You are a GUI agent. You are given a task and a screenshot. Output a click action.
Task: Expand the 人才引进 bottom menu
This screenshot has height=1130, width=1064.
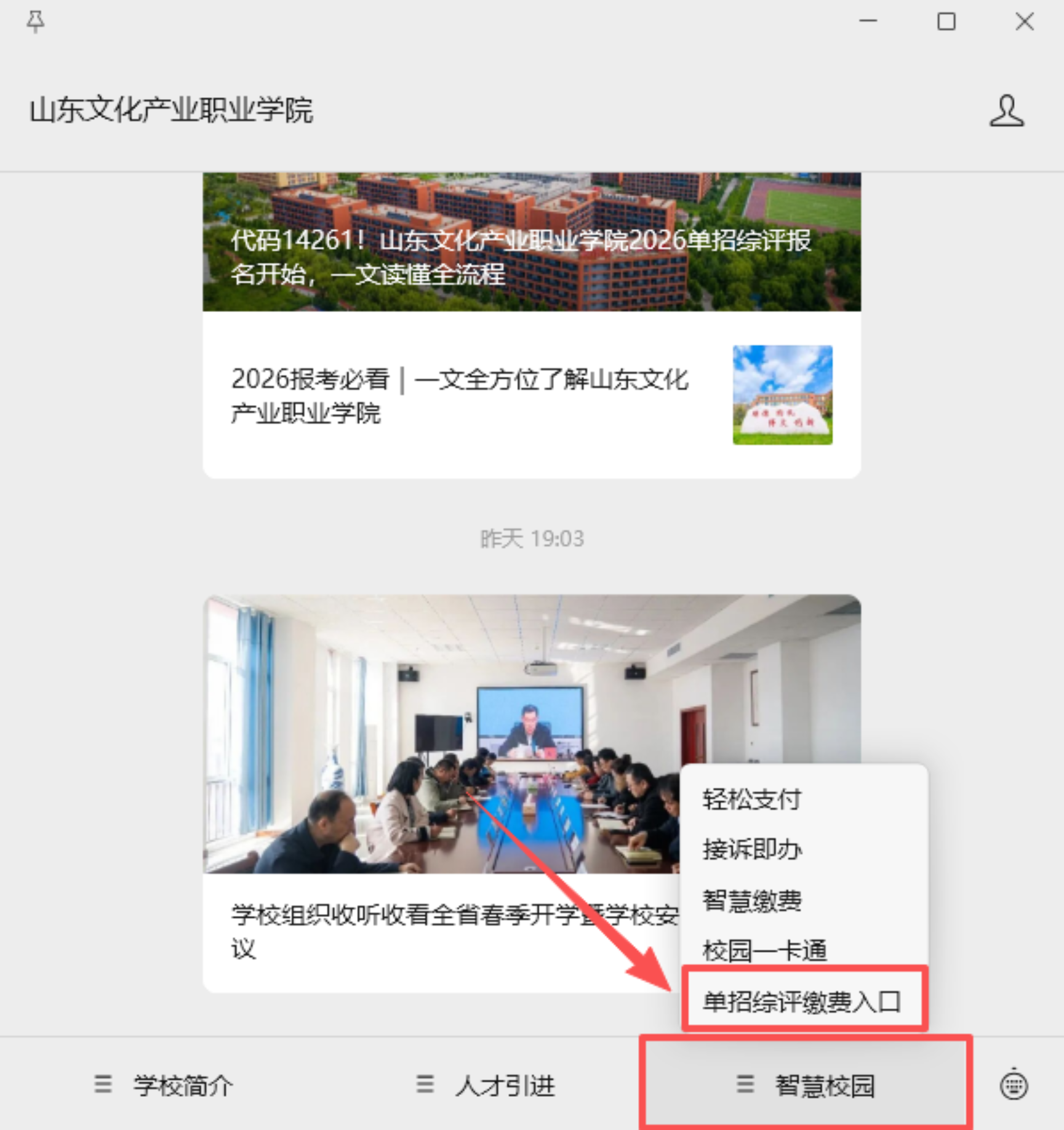[486, 1085]
